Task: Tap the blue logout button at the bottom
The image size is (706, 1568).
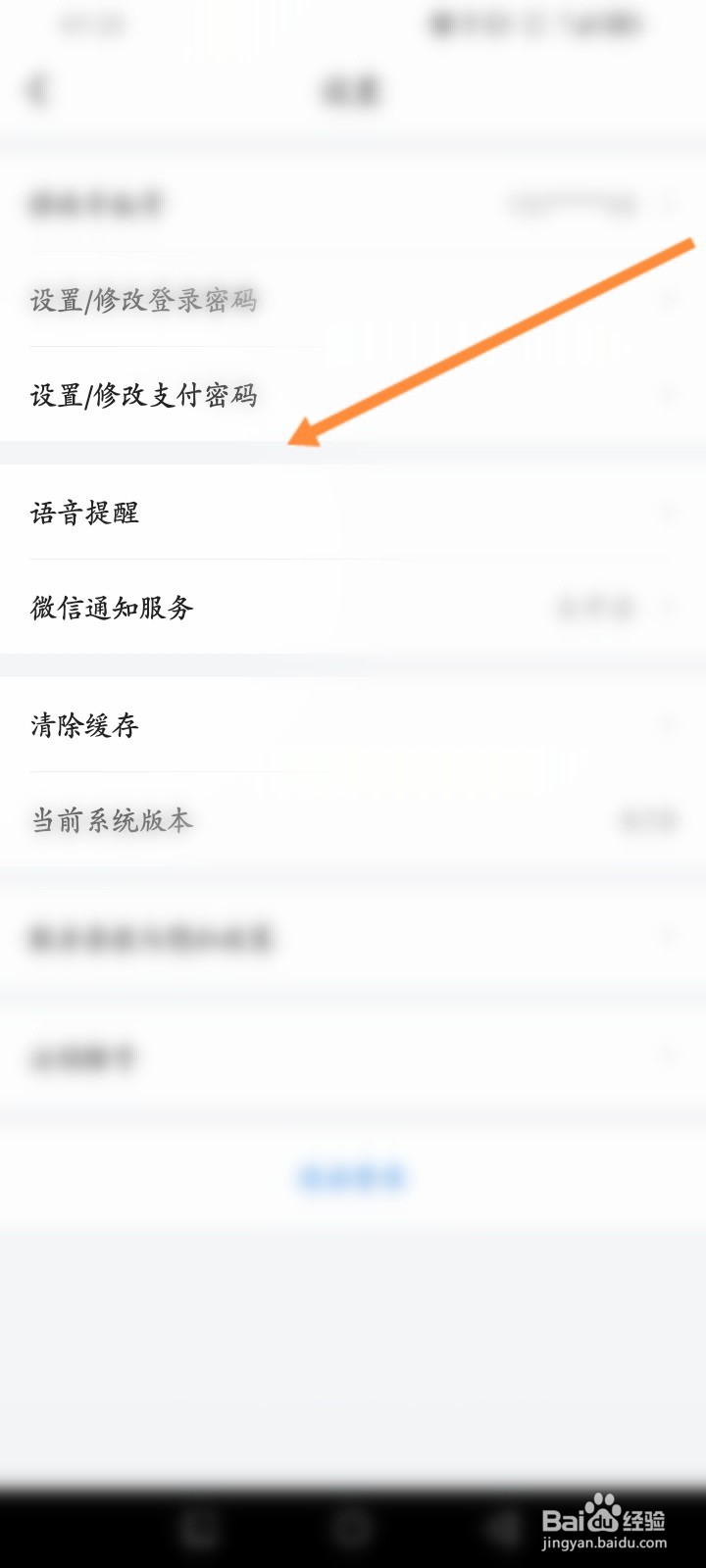Action: point(353,1179)
